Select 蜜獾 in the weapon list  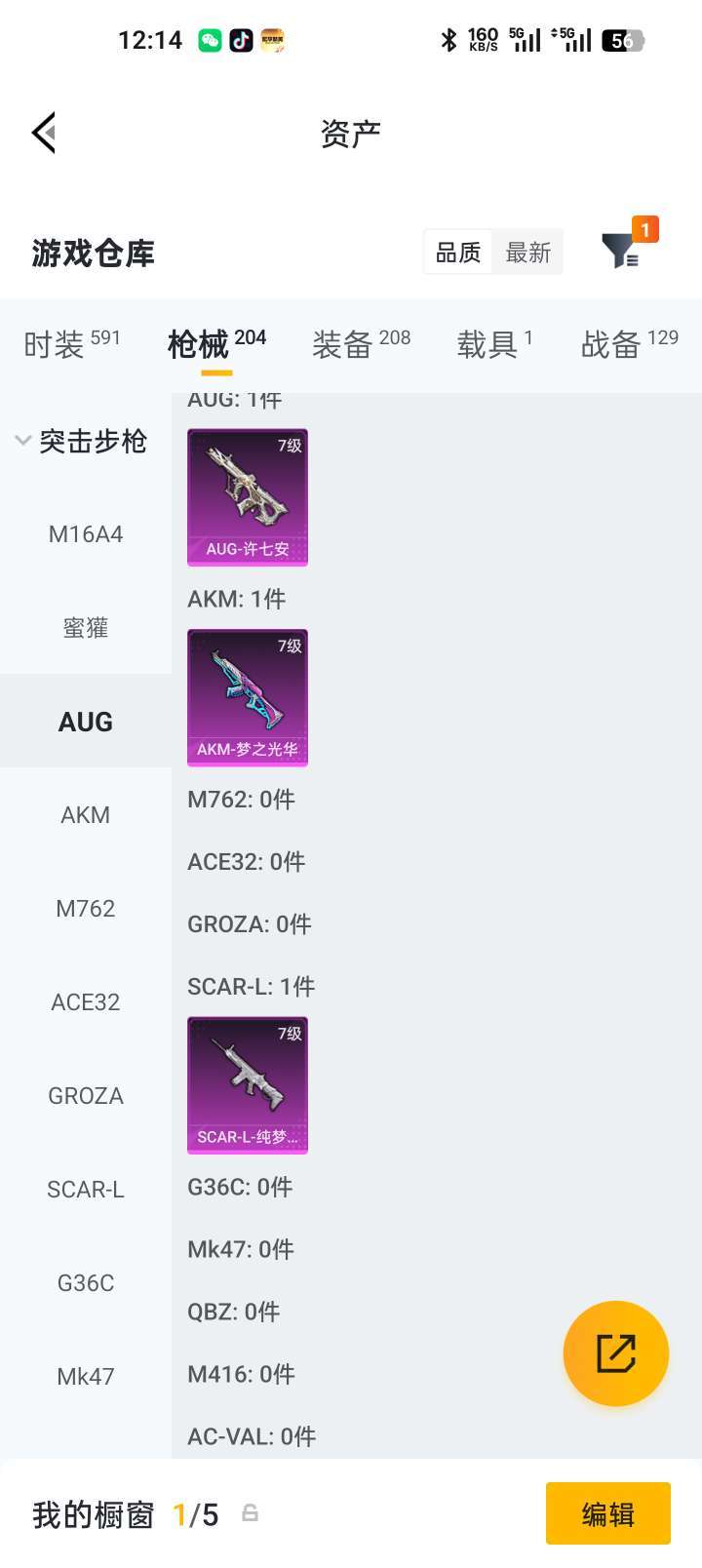coord(86,628)
